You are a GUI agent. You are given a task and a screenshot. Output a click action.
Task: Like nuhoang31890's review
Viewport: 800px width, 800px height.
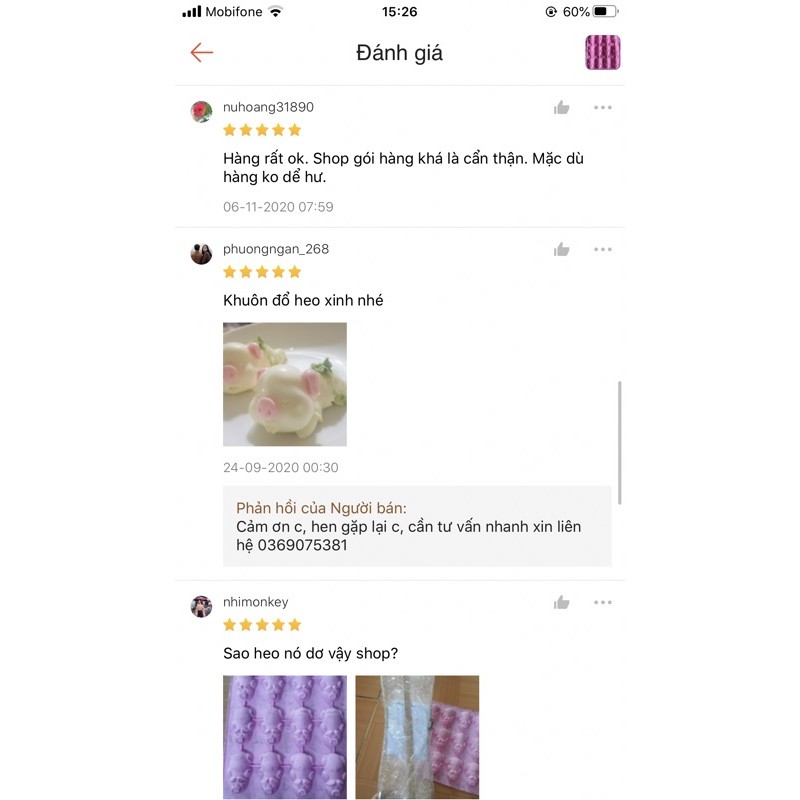(x=562, y=107)
